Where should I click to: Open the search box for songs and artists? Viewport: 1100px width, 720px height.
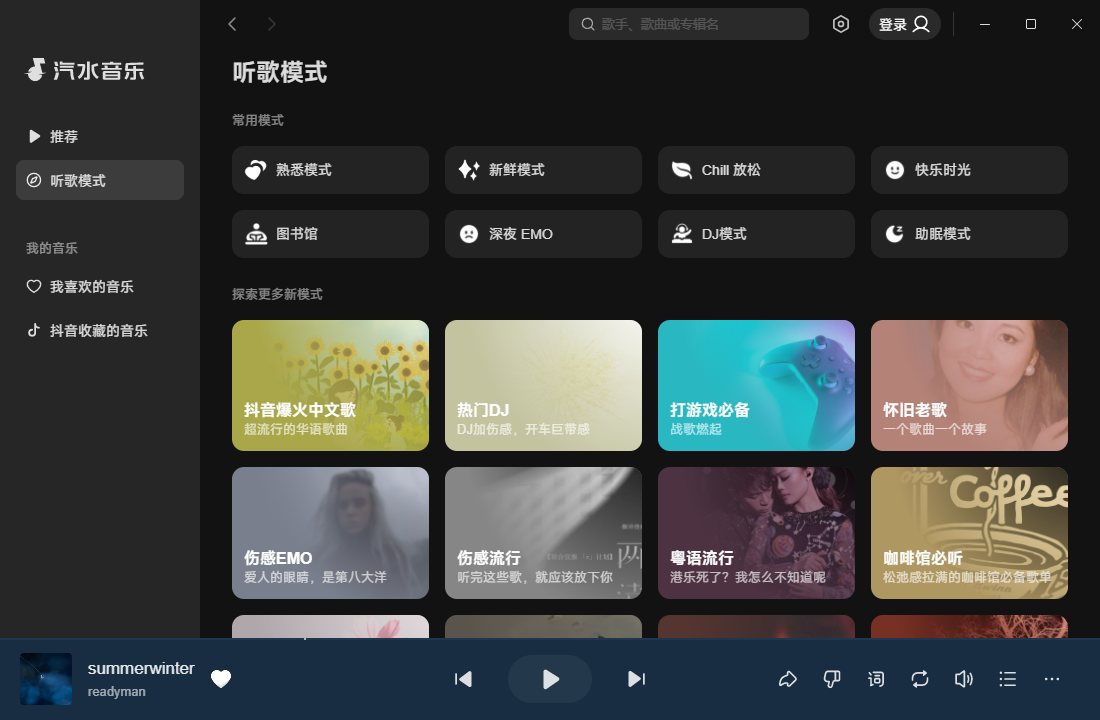point(688,24)
